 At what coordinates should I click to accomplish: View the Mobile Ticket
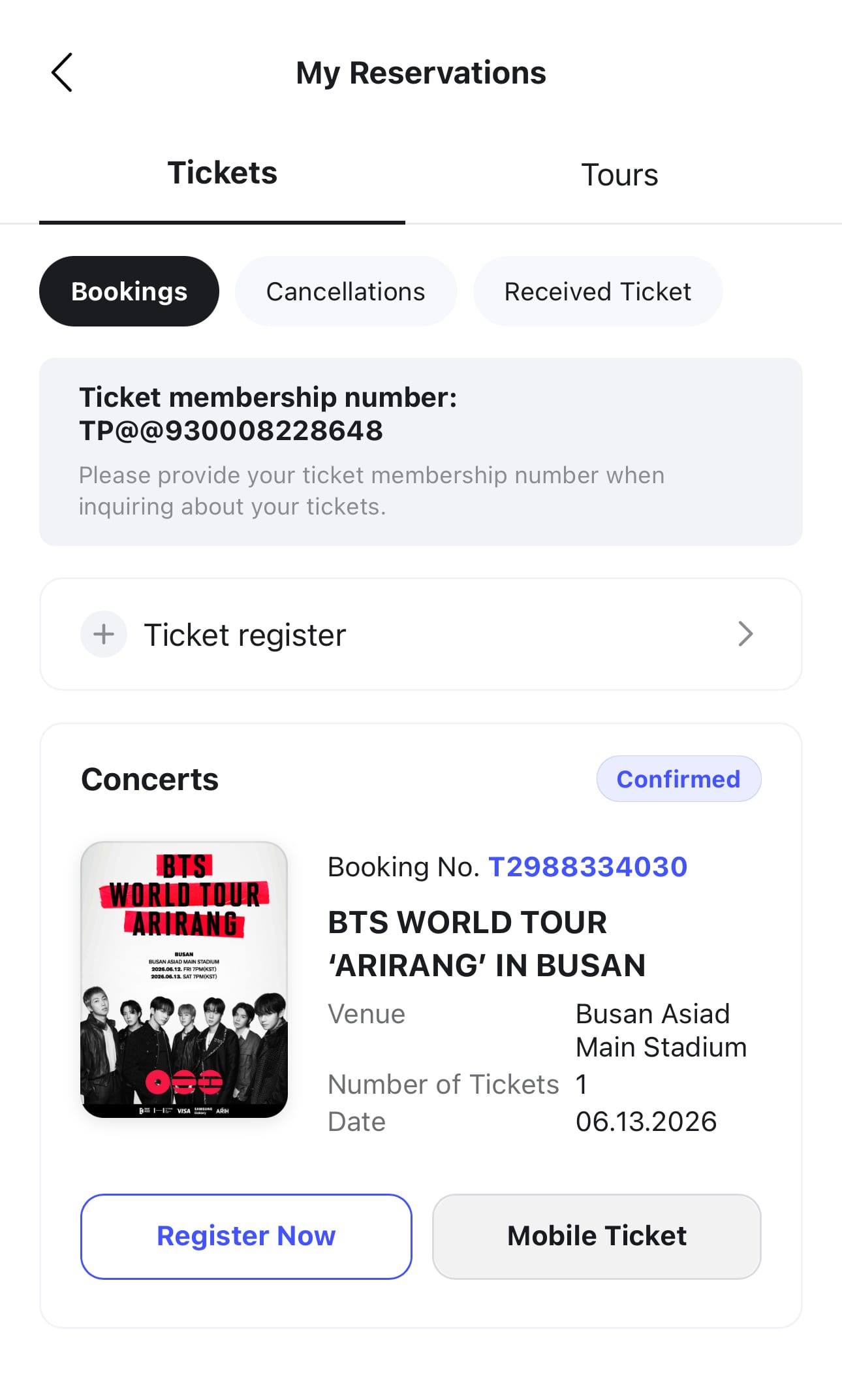[x=597, y=1236]
